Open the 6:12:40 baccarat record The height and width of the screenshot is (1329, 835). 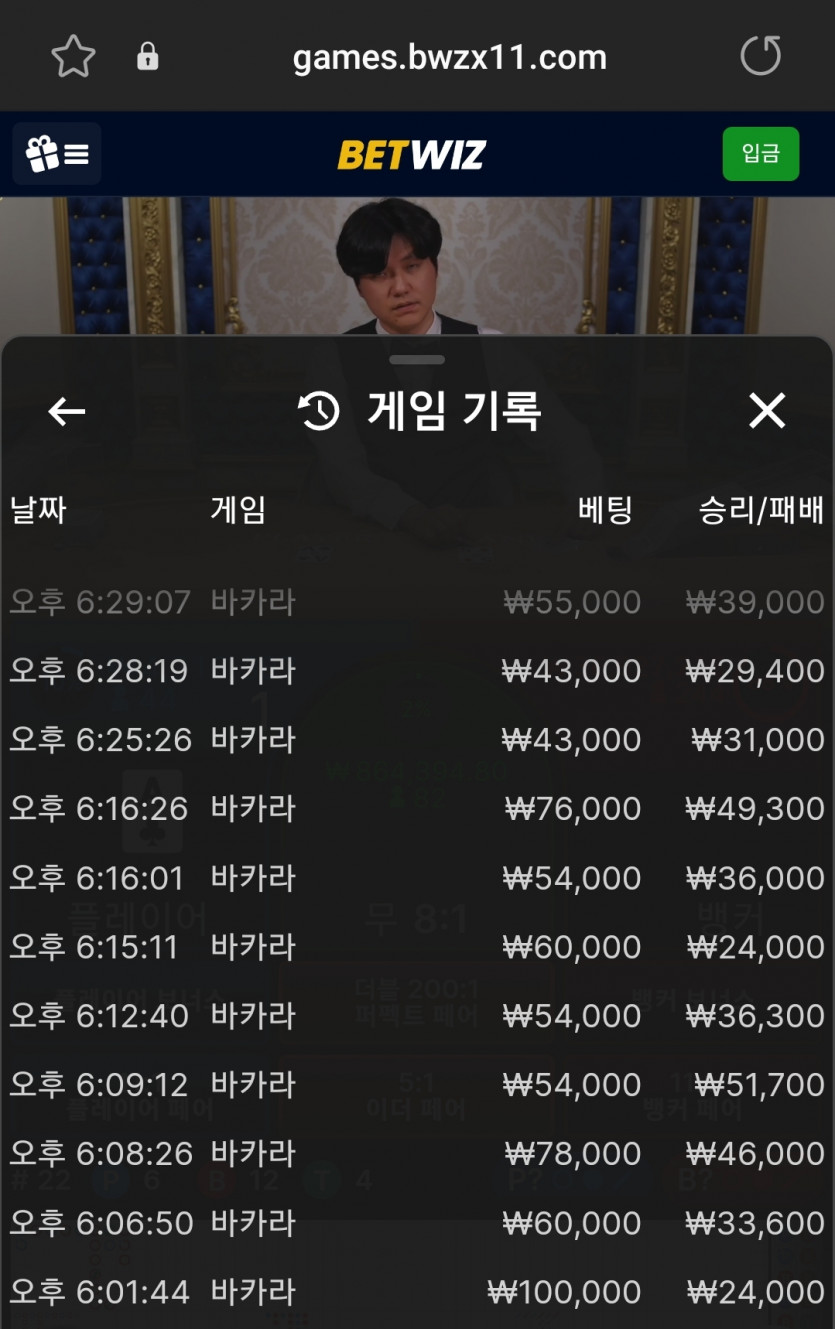(417, 1016)
